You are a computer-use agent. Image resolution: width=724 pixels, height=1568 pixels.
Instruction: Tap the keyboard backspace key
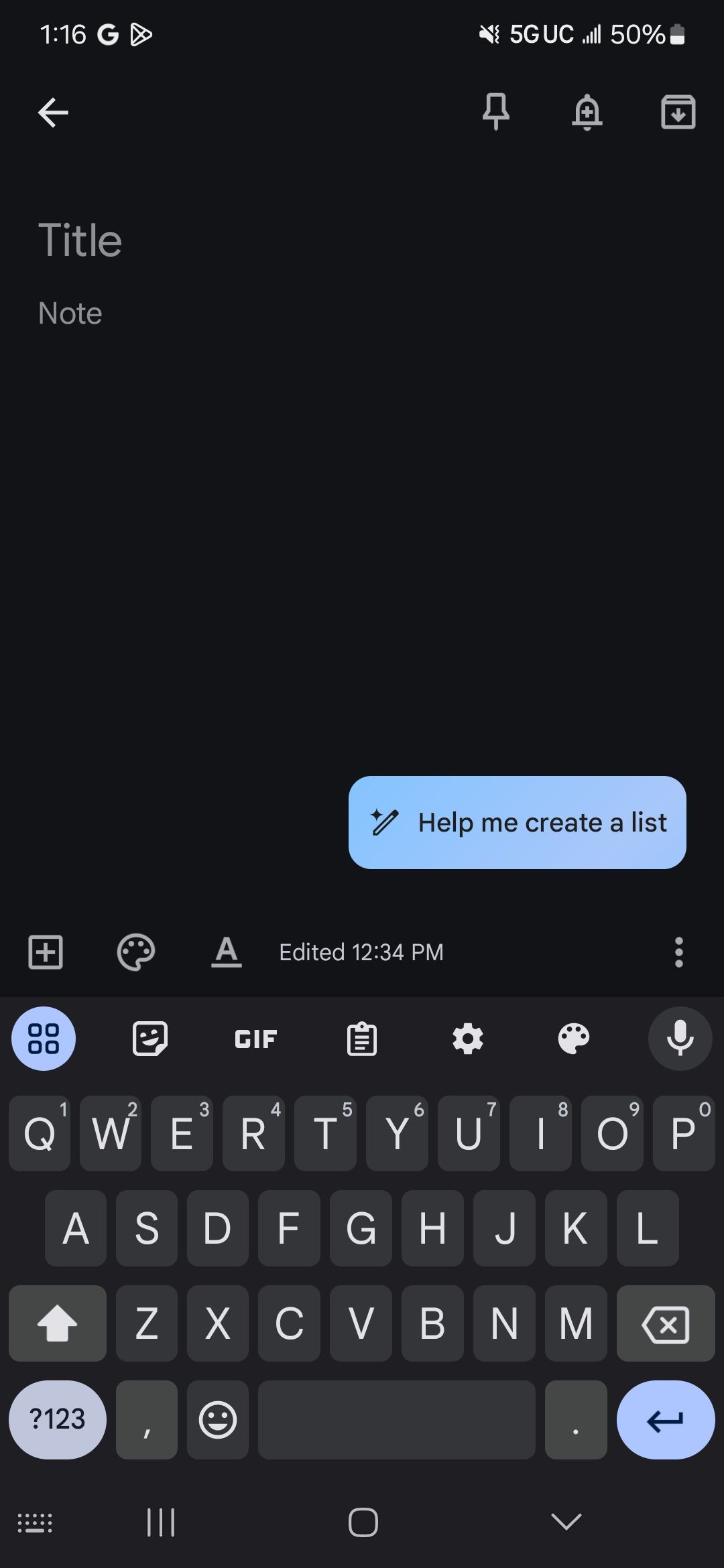click(666, 1323)
